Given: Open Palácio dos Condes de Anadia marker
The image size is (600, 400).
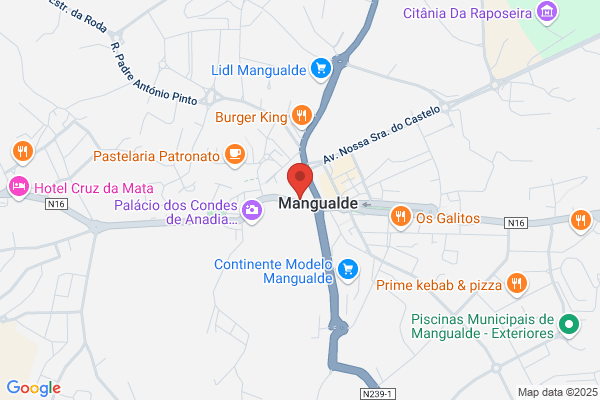Looking at the screenshot, I should [252, 211].
